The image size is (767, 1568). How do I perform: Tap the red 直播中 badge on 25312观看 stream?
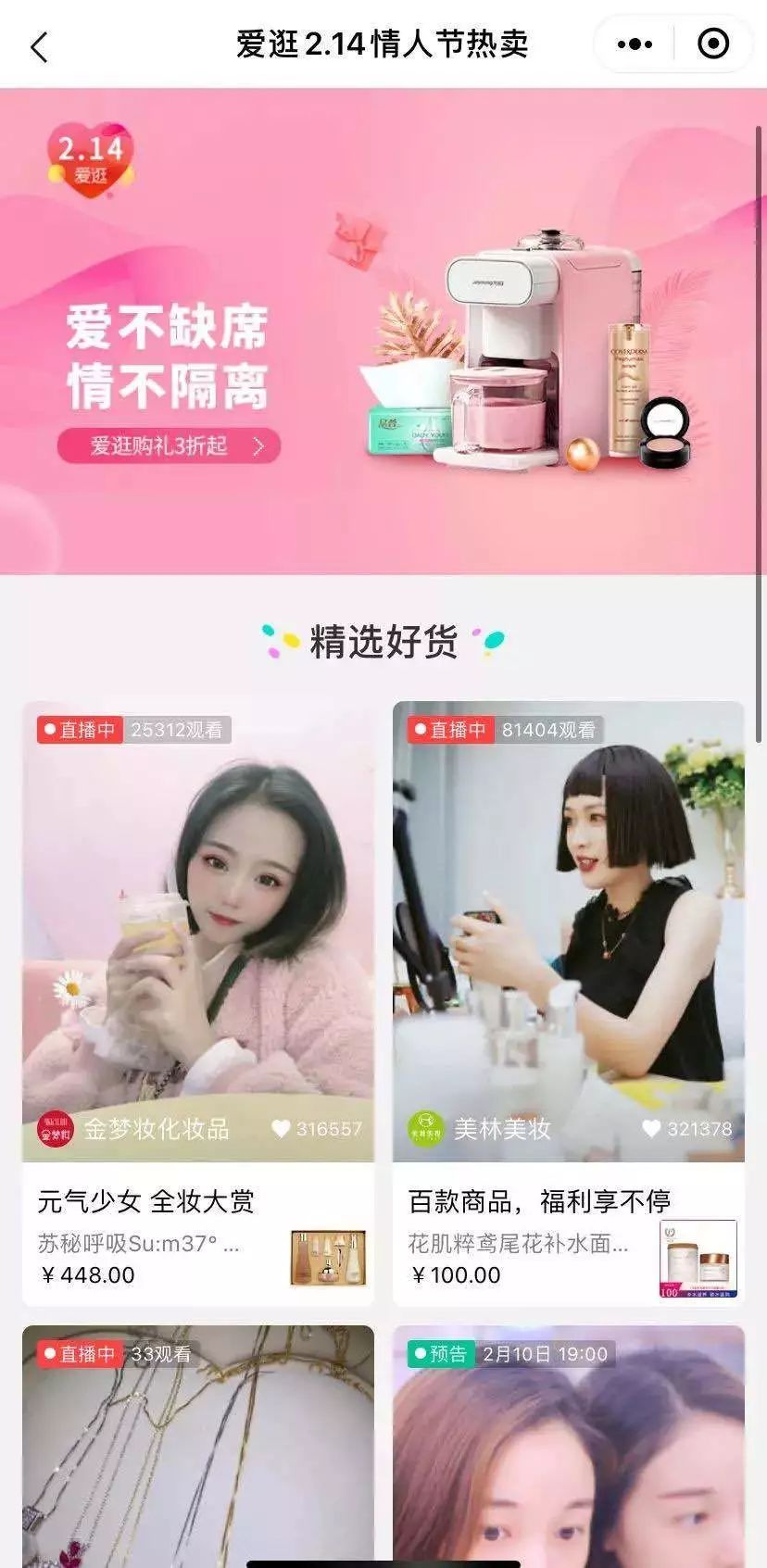click(x=80, y=731)
